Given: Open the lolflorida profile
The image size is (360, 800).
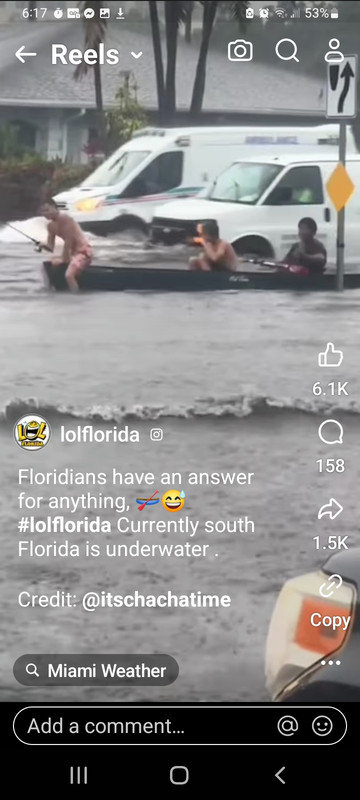Looking at the screenshot, I should pyautogui.click(x=99, y=434).
